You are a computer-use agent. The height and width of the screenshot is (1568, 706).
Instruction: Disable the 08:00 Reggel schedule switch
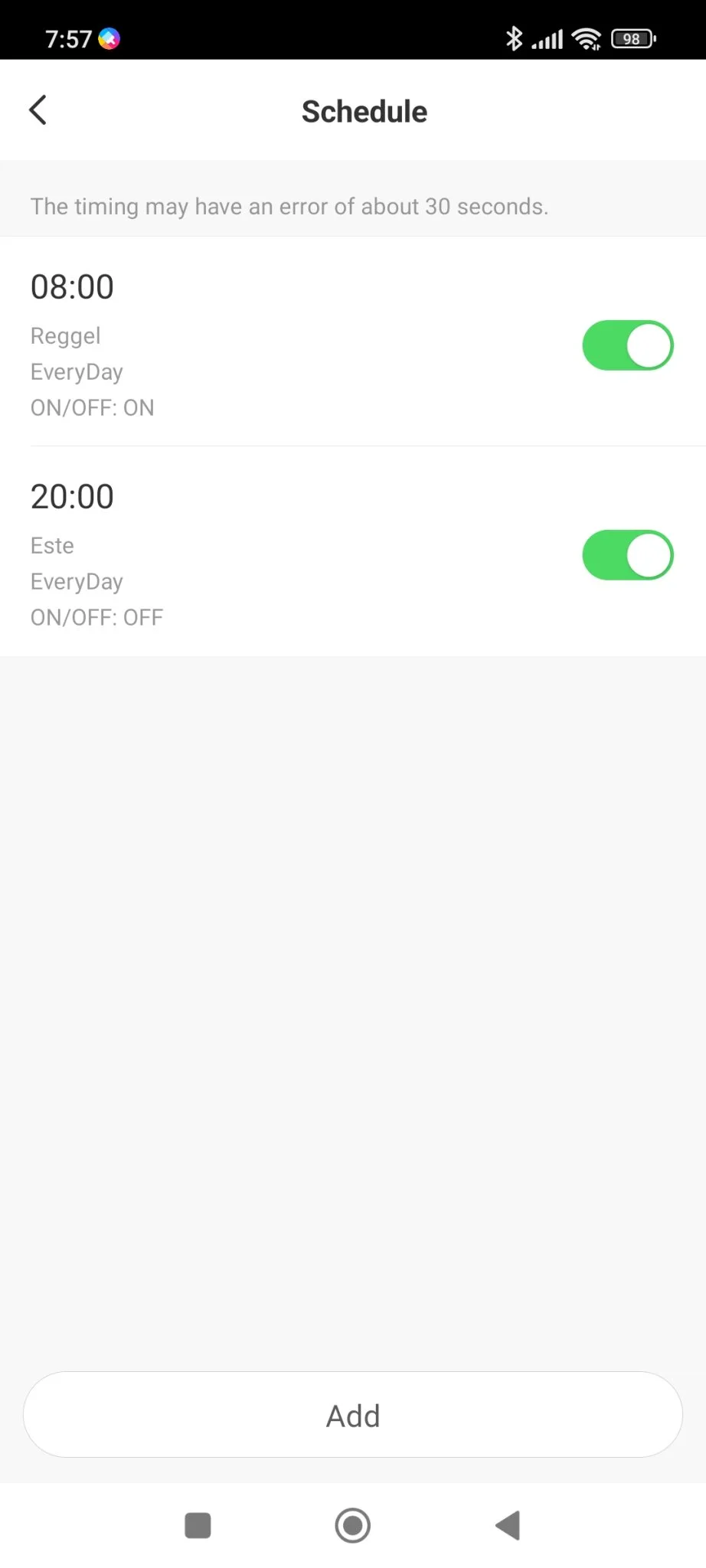(627, 345)
